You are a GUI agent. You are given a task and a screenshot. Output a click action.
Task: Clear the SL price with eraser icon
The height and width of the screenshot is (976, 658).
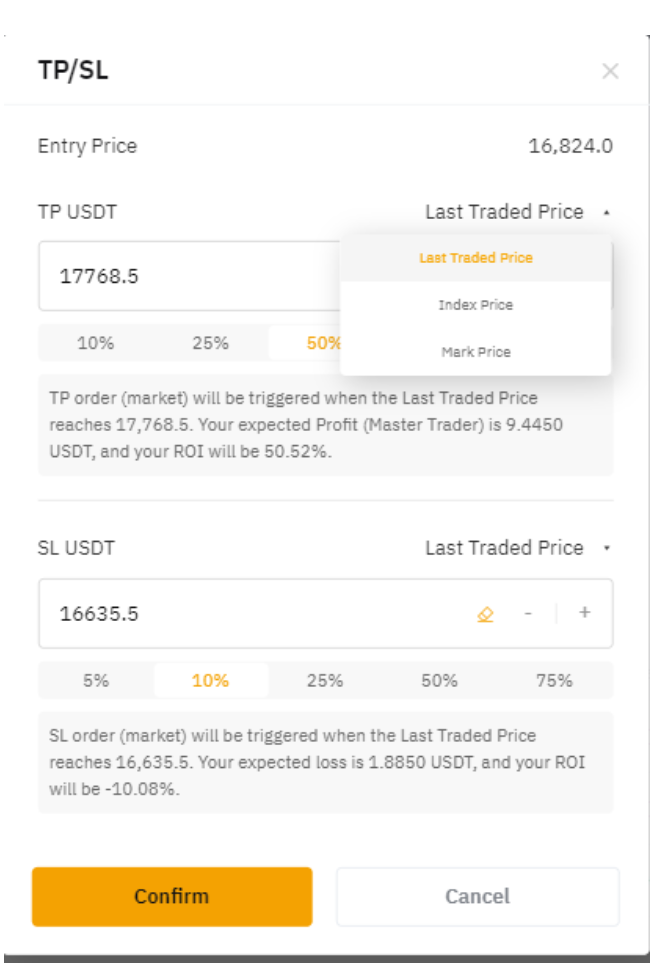pos(486,613)
